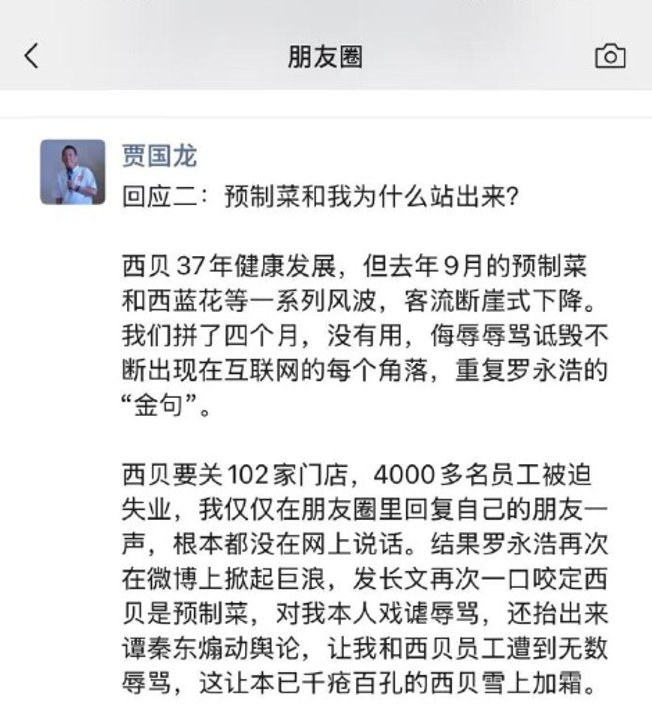Tap the name 贾国龙

(159, 155)
